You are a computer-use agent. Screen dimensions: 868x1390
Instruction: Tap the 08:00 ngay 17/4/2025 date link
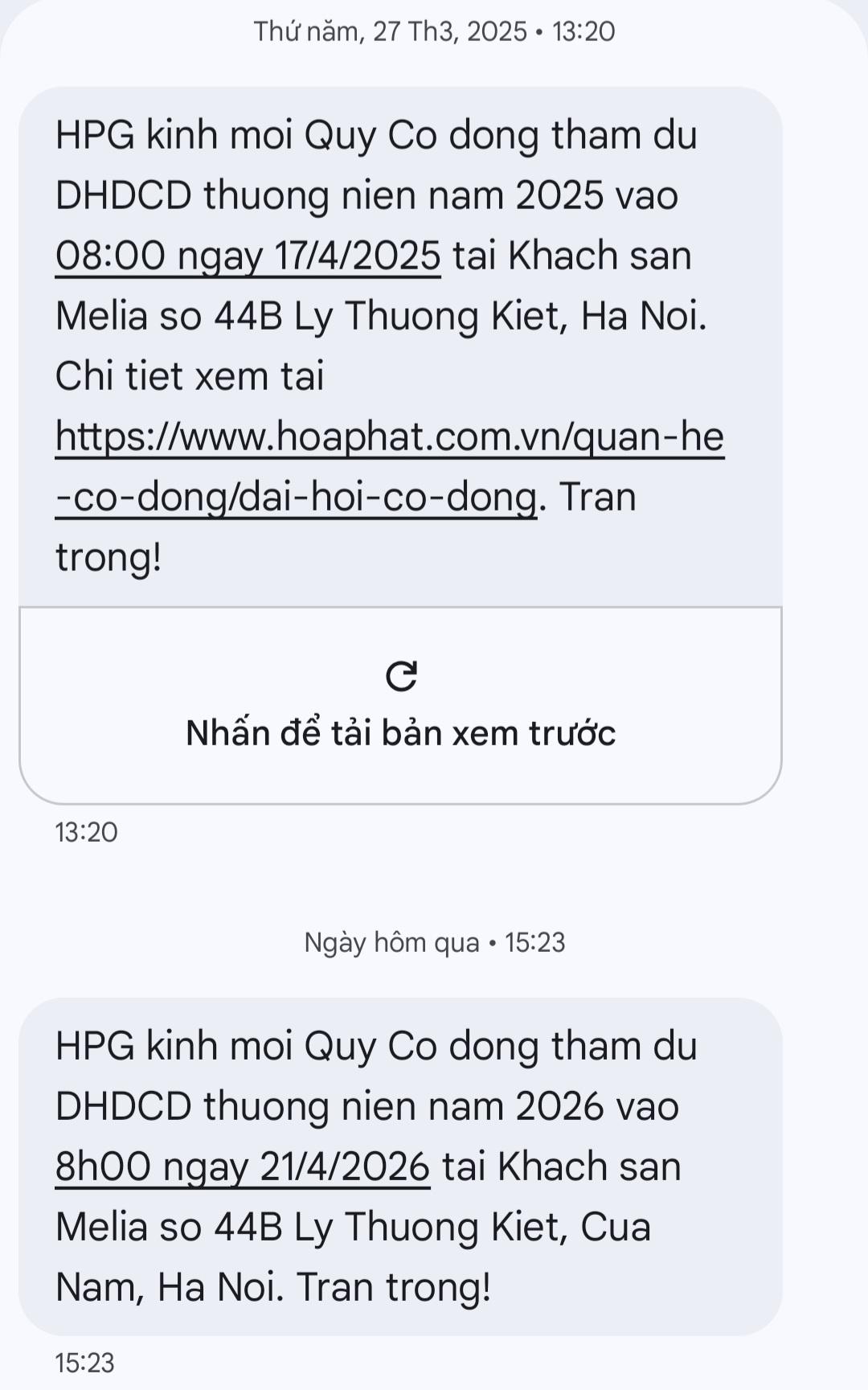(248, 256)
